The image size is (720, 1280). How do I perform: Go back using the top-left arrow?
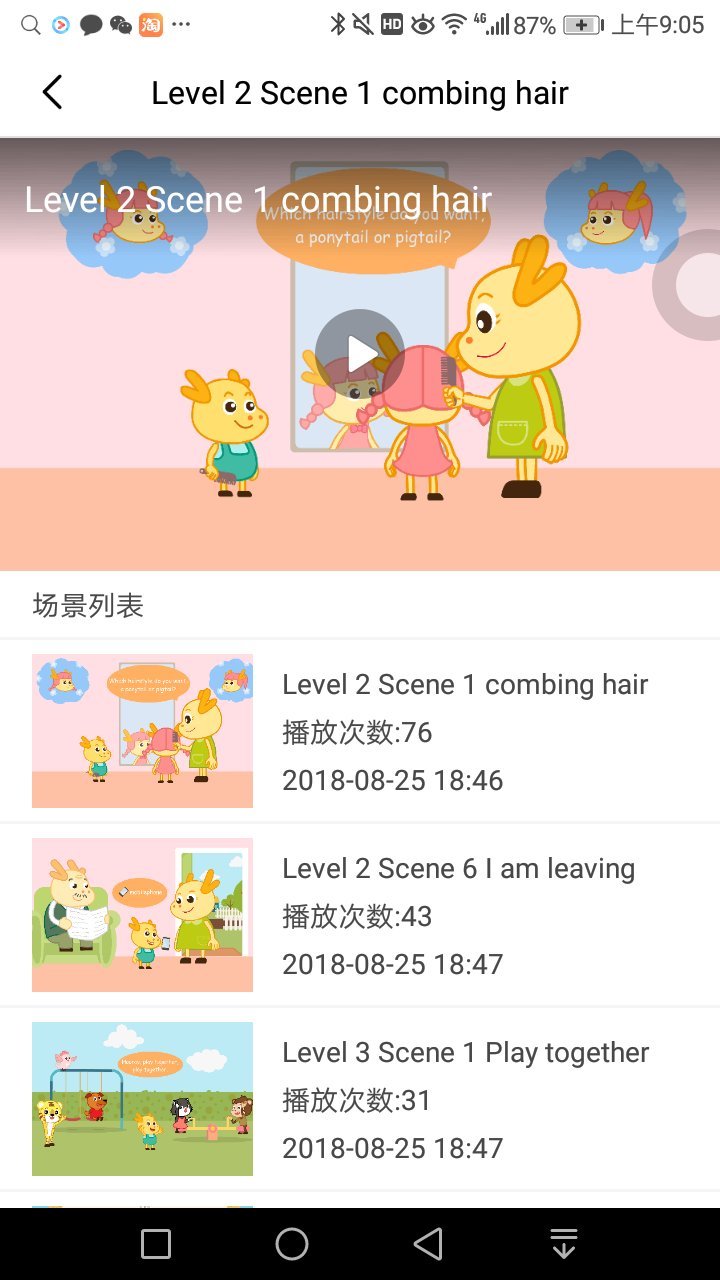[x=52, y=93]
